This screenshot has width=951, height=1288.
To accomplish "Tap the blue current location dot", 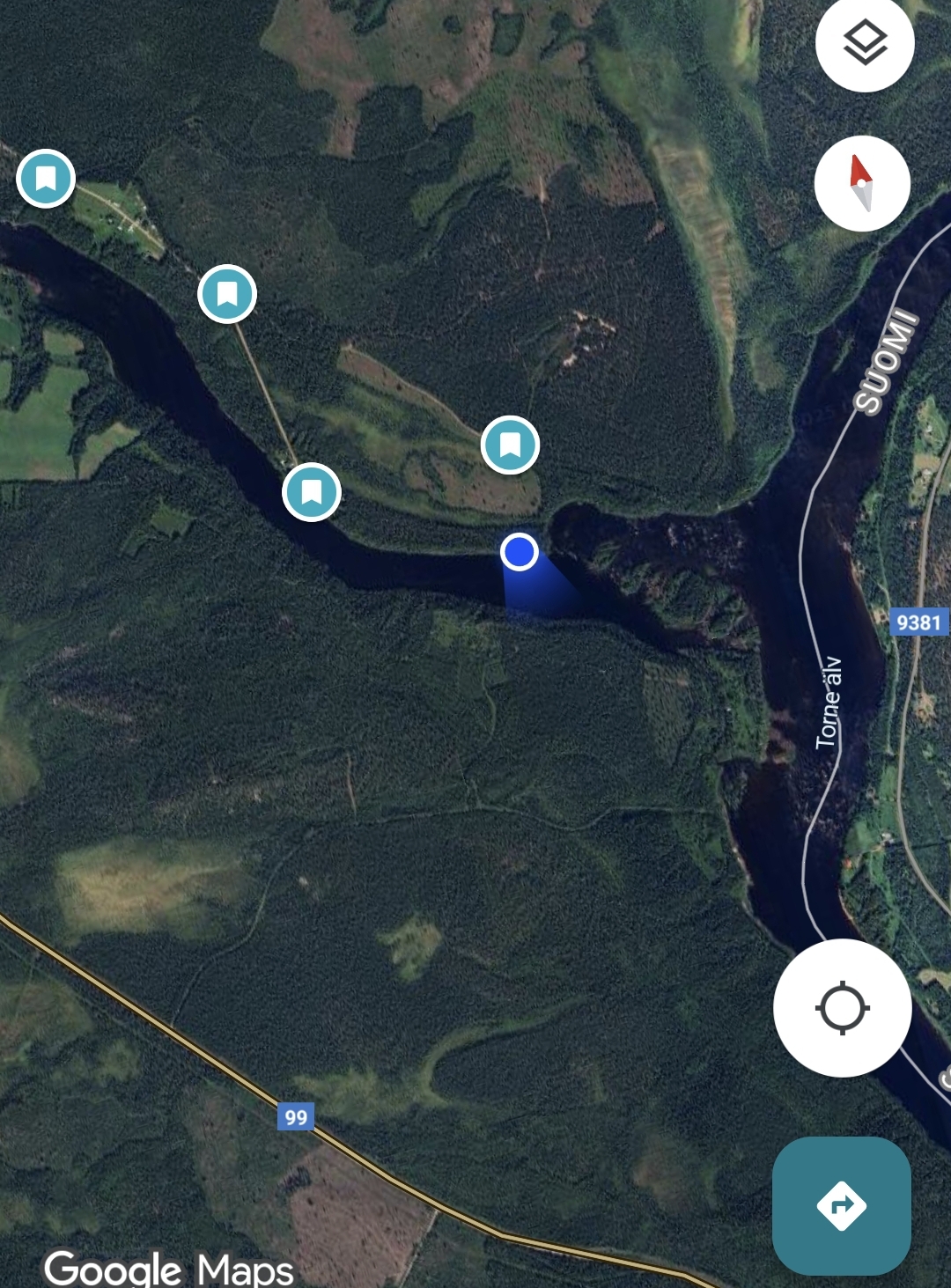I will [520, 552].
